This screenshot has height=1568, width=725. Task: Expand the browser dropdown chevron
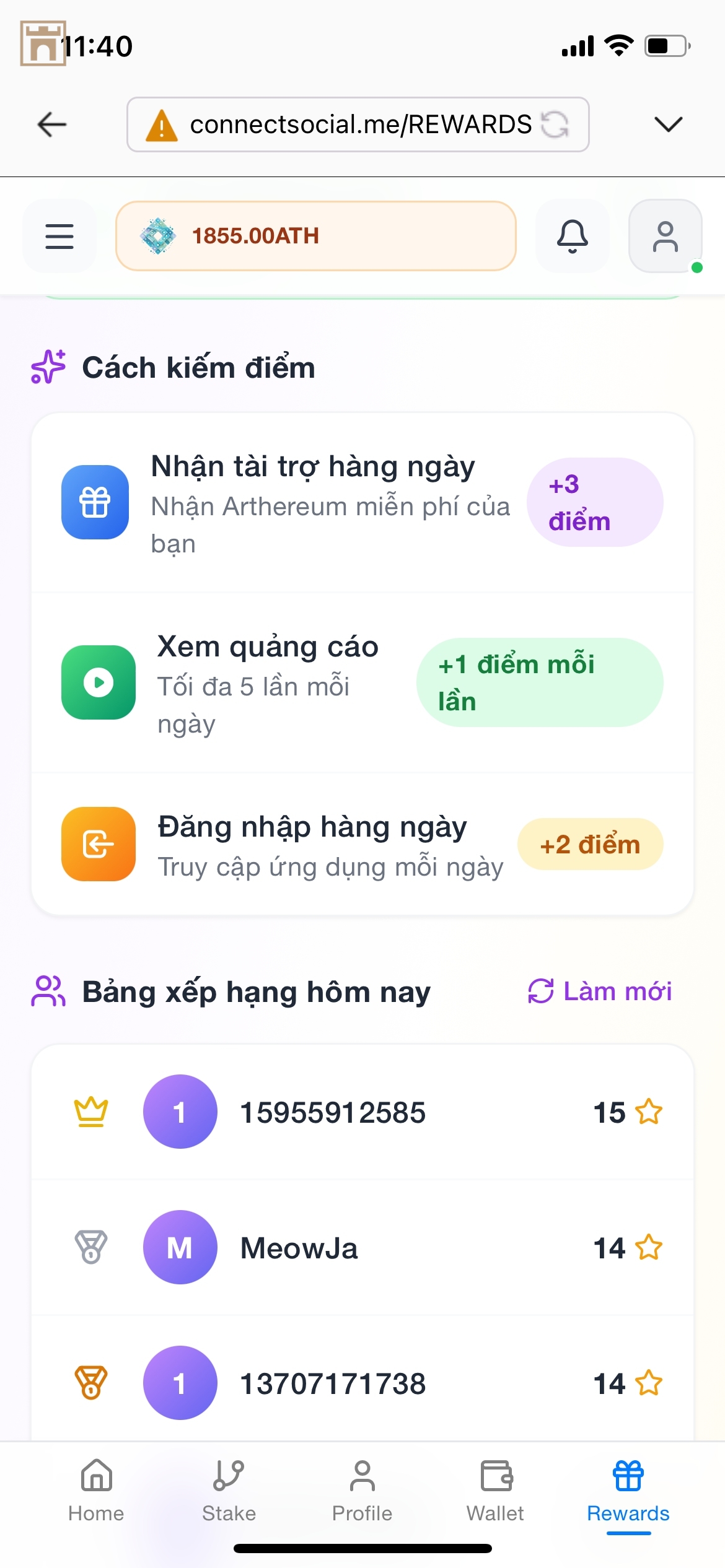(668, 124)
